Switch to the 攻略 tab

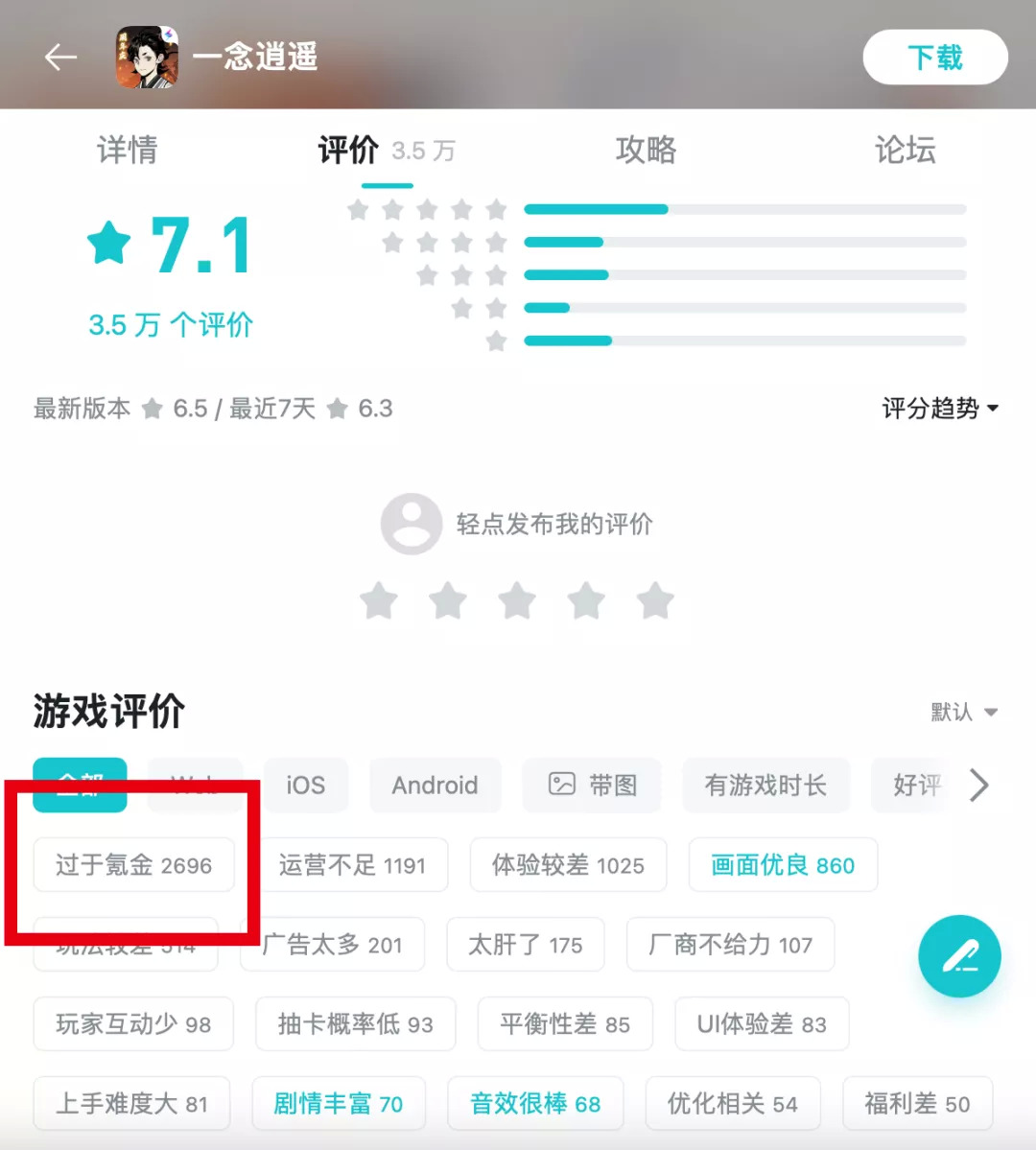point(646,151)
